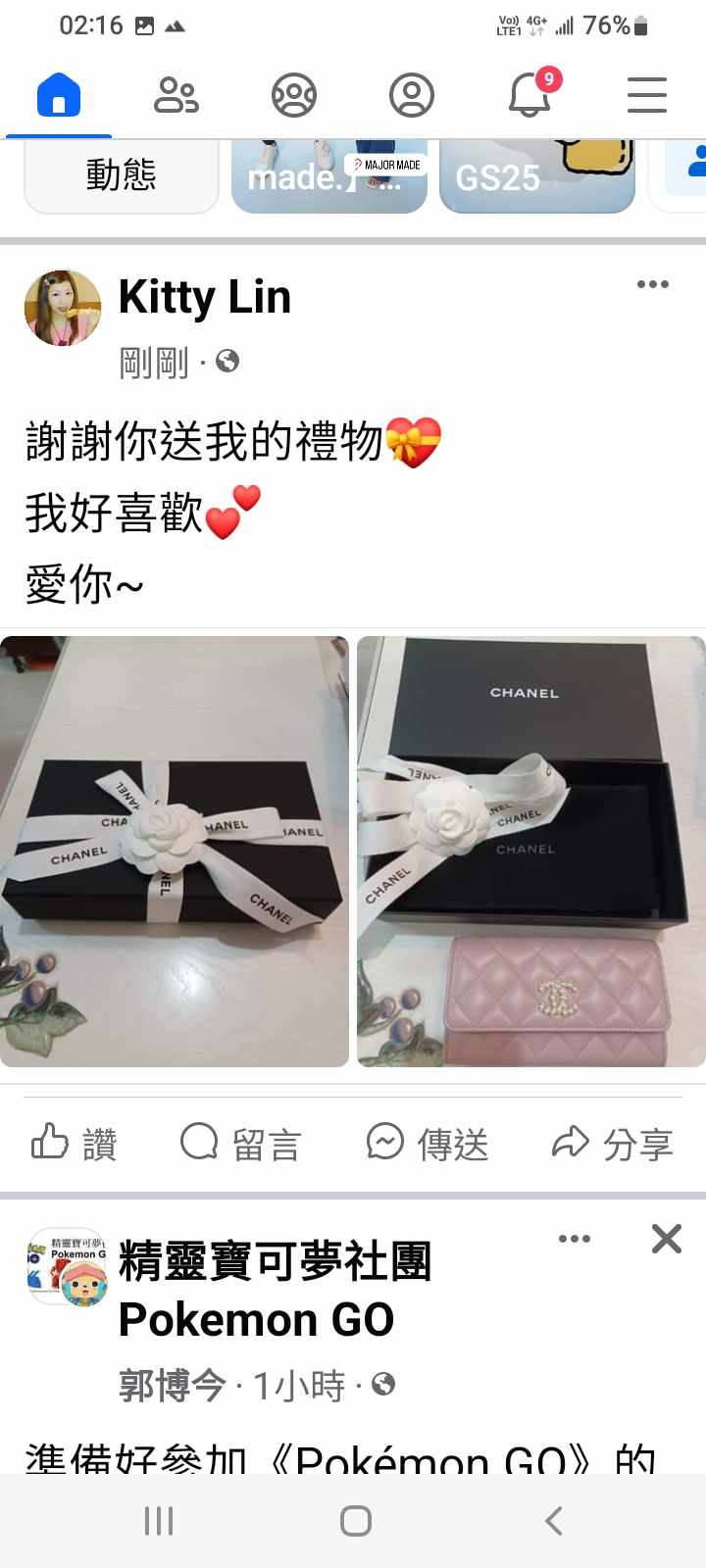Switch to the Home feed tab
This screenshot has width=706, height=1568.
[x=59, y=96]
